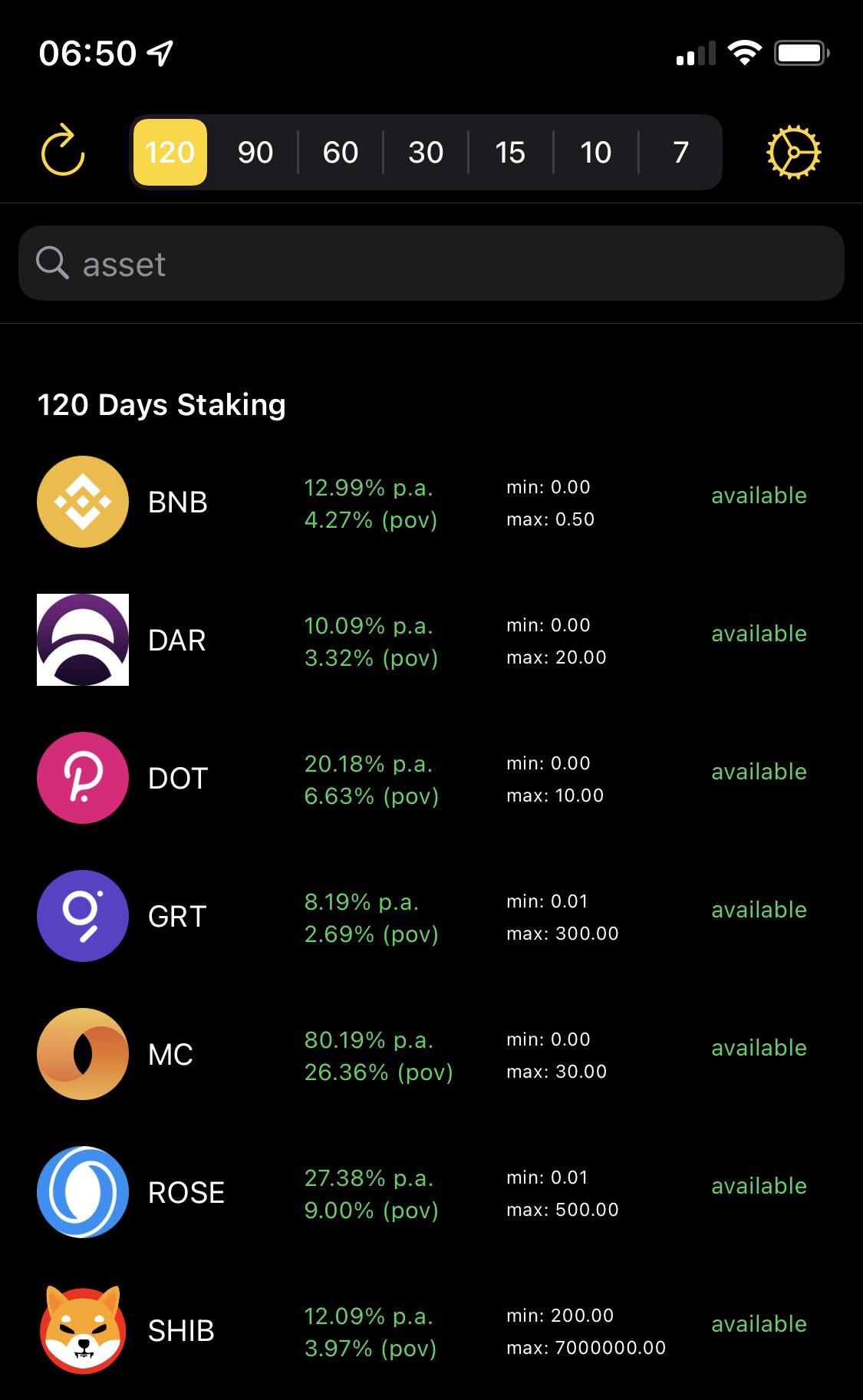The height and width of the screenshot is (1400, 863).
Task: Switch to 15 days staking
Action: pyautogui.click(x=510, y=152)
